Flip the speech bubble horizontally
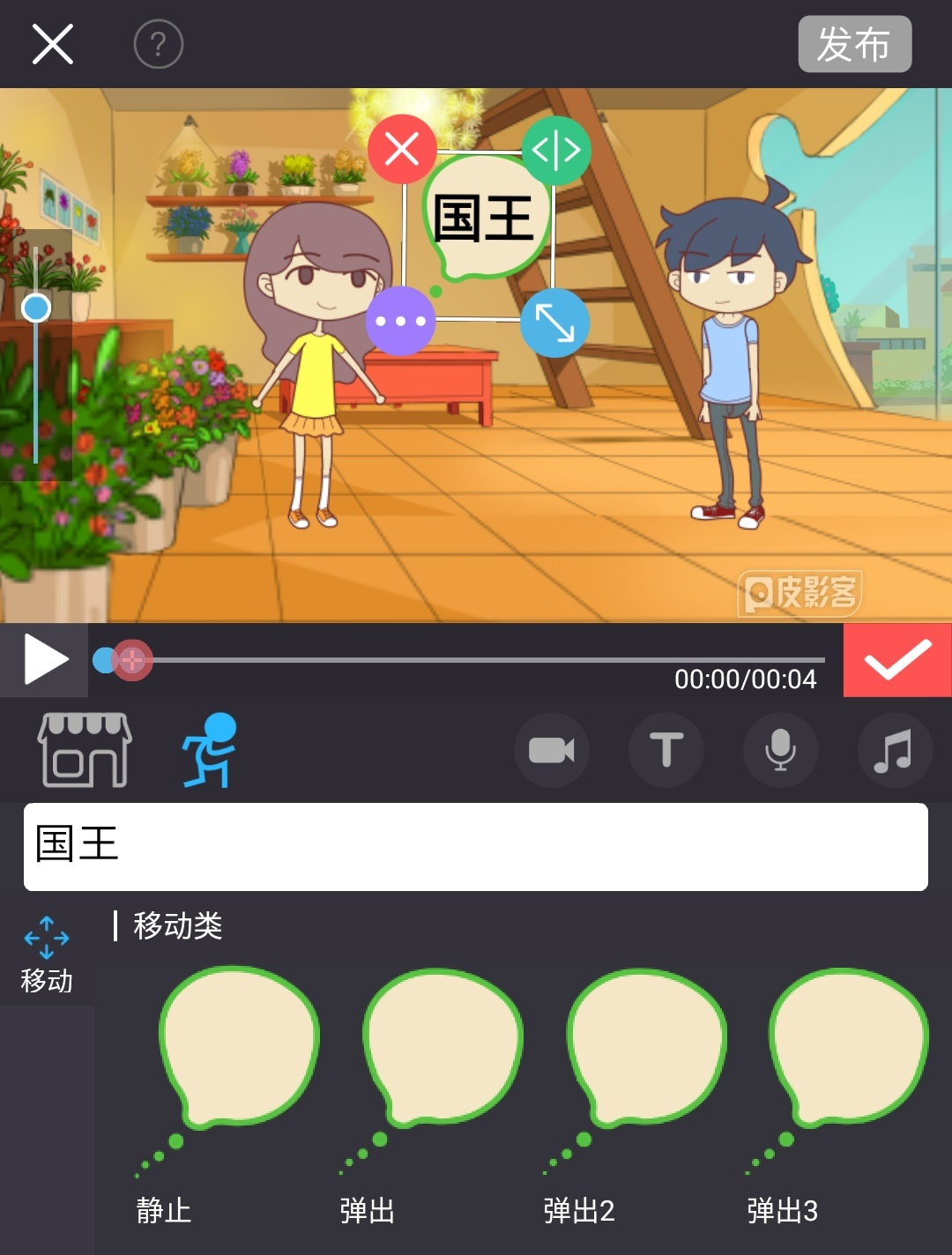Viewport: 952px width, 1255px height. [x=556, y=151]
